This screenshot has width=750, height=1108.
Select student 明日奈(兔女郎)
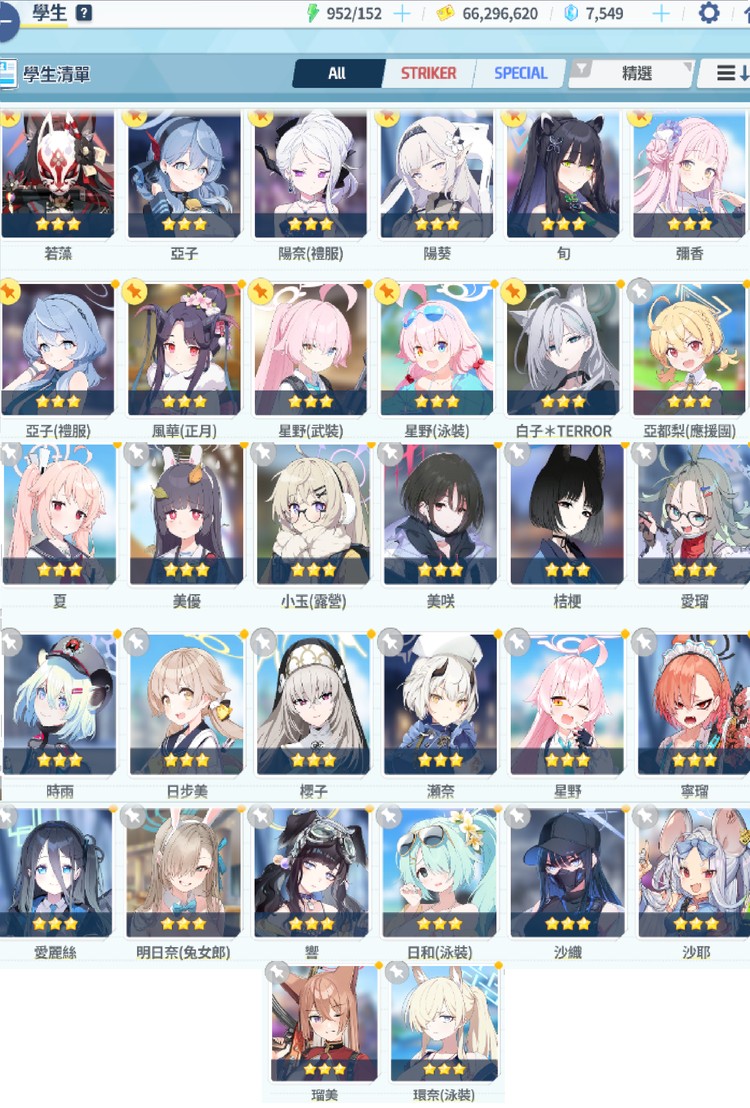click(184, 875)
